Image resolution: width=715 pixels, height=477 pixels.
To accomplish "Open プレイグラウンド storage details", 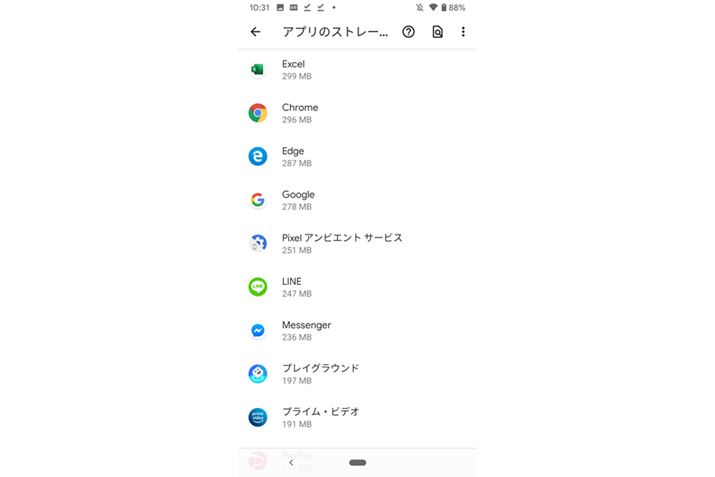I will (x=357, y=373).
